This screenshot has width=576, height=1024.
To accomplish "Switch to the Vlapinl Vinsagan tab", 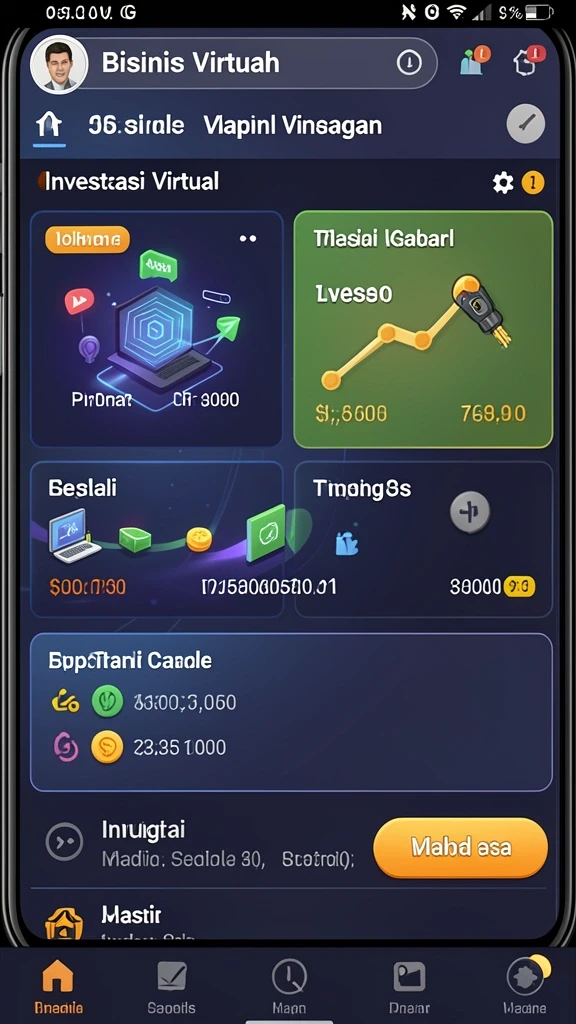I will (x=293, y=125).
